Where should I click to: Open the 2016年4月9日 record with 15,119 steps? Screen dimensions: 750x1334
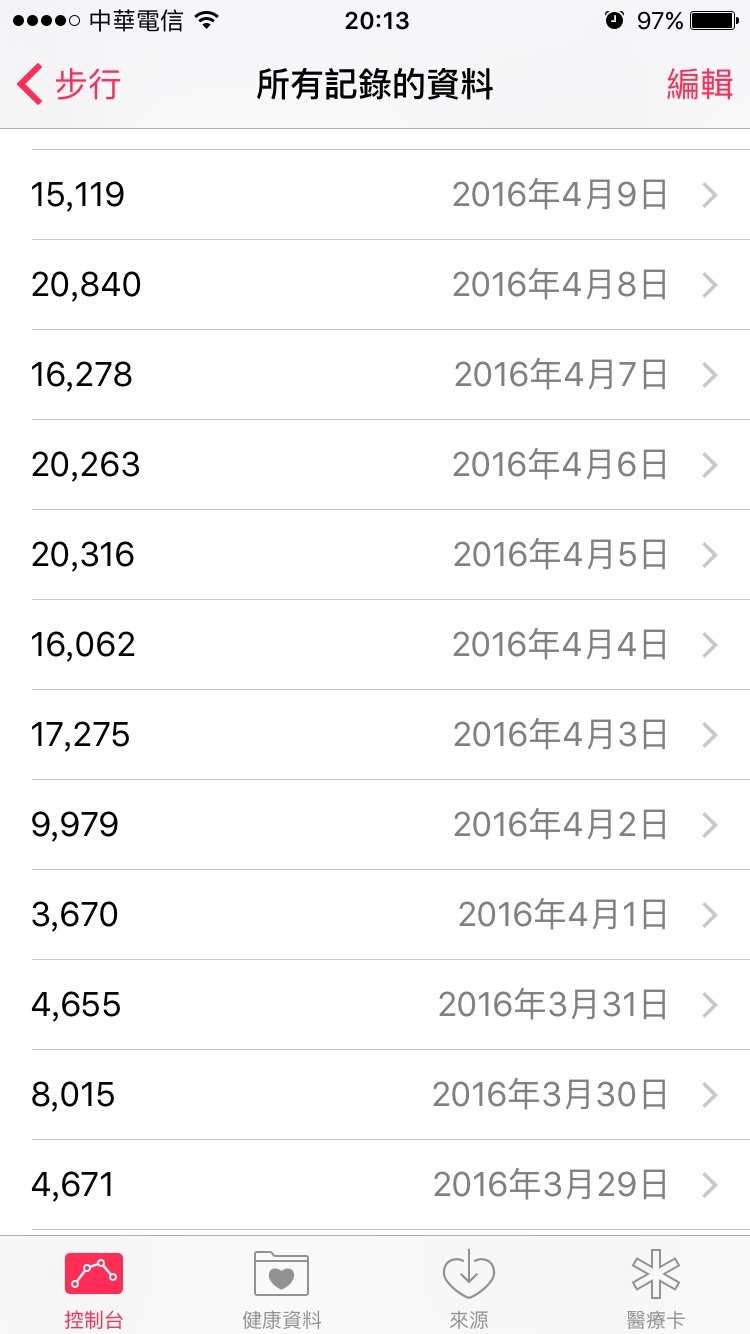(x=375, y=195)
